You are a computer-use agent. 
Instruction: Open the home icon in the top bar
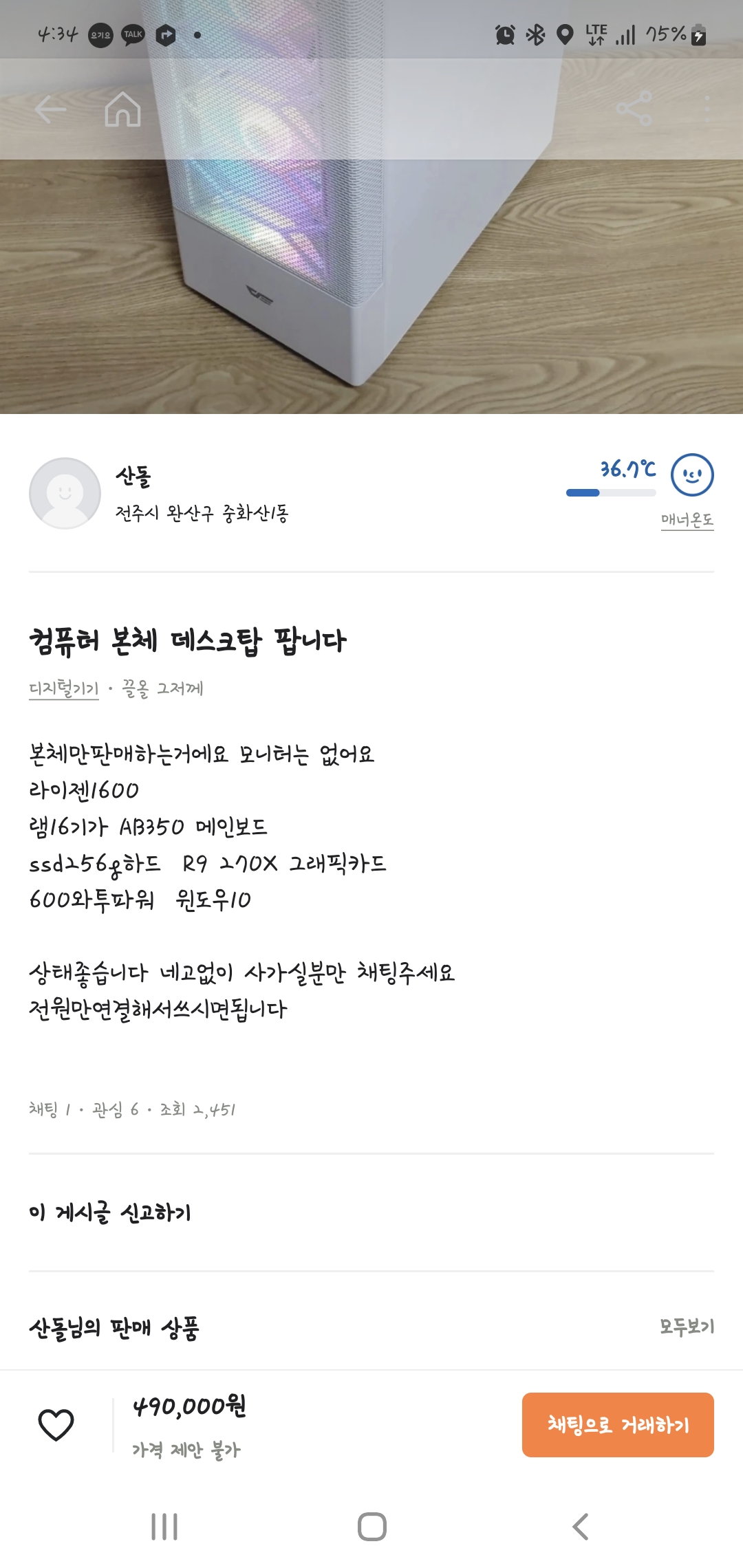click(122, 109)
